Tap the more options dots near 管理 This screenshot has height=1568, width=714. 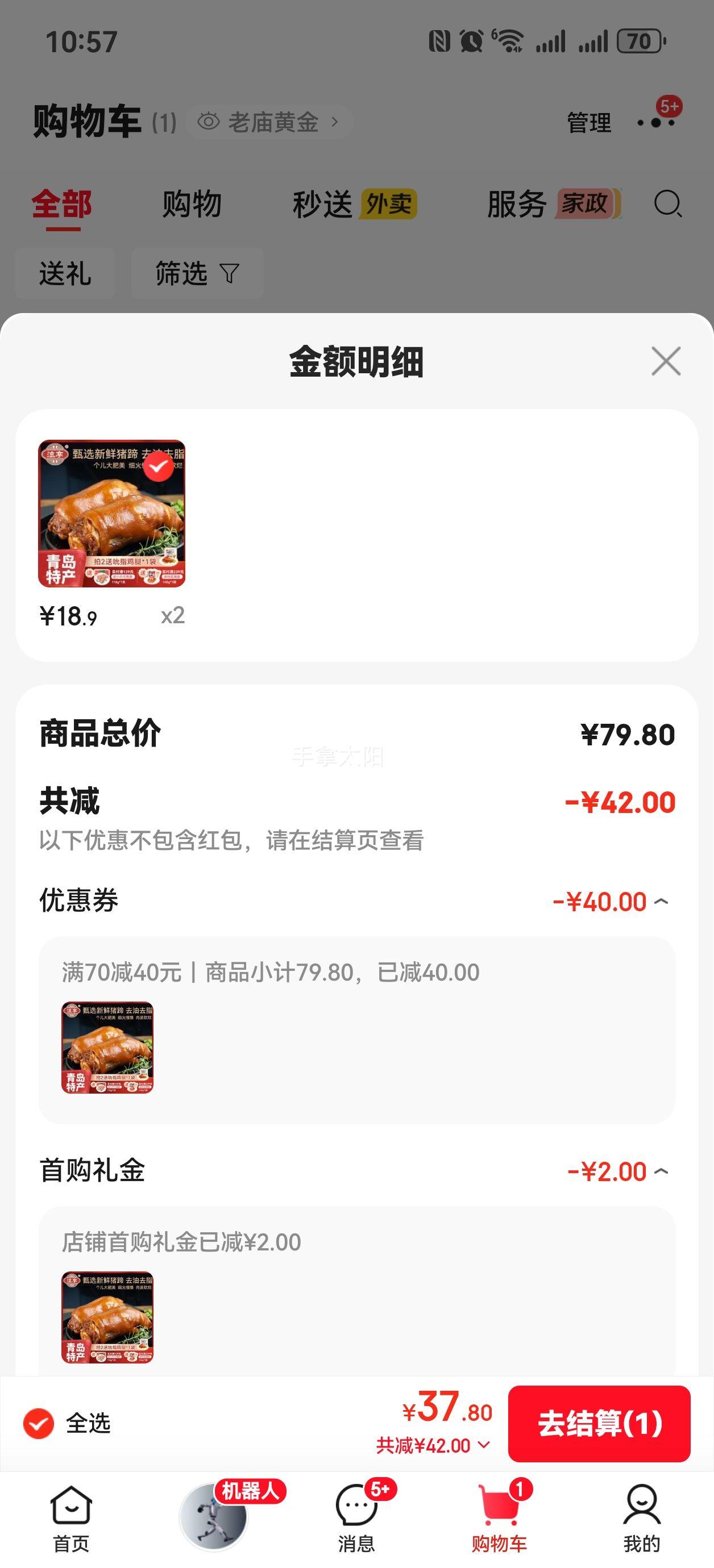655,123
